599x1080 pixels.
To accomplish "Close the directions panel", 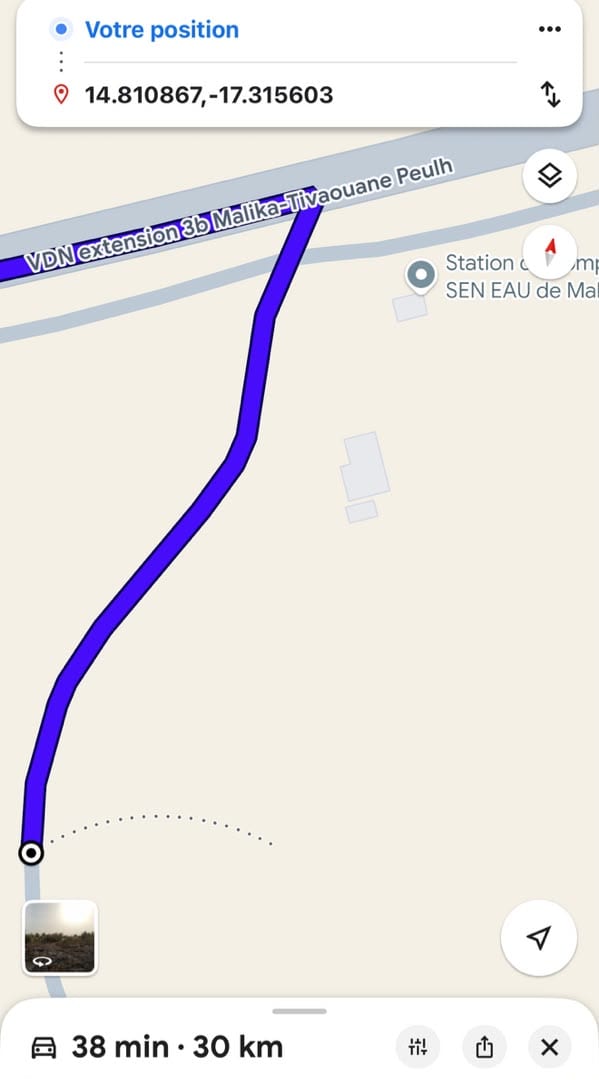I will [x=549, y=1047].
